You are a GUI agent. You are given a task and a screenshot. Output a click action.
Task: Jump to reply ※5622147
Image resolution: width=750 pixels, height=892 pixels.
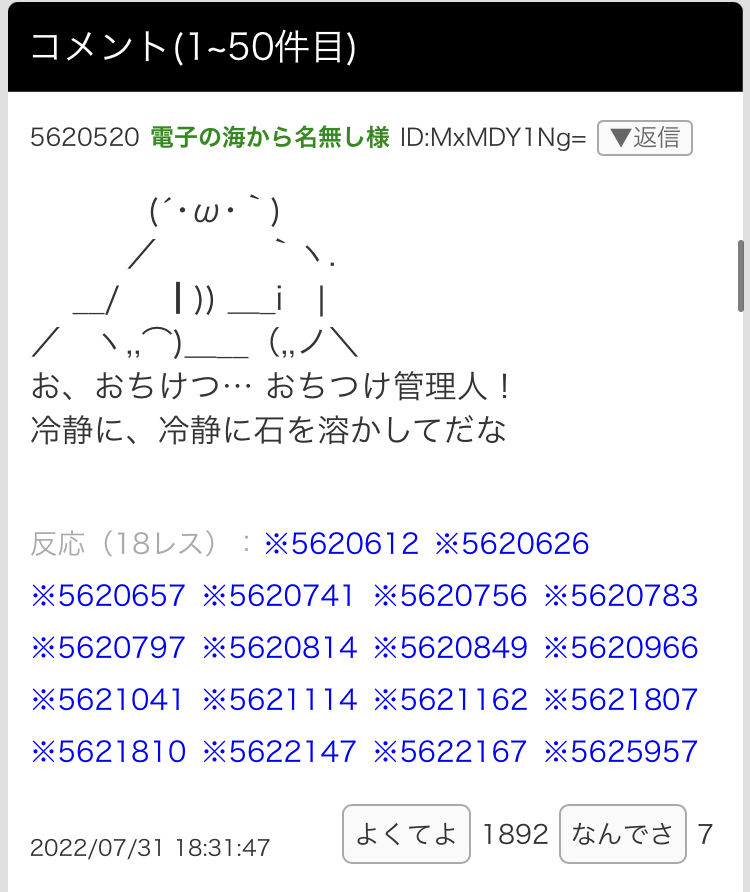[x=279, y=751]
